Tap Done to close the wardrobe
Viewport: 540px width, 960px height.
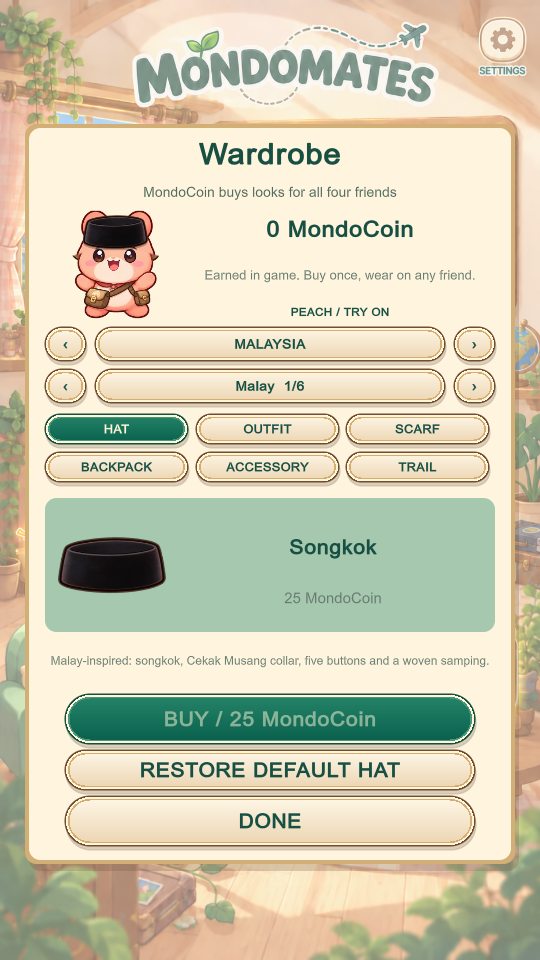pos(270,821)
